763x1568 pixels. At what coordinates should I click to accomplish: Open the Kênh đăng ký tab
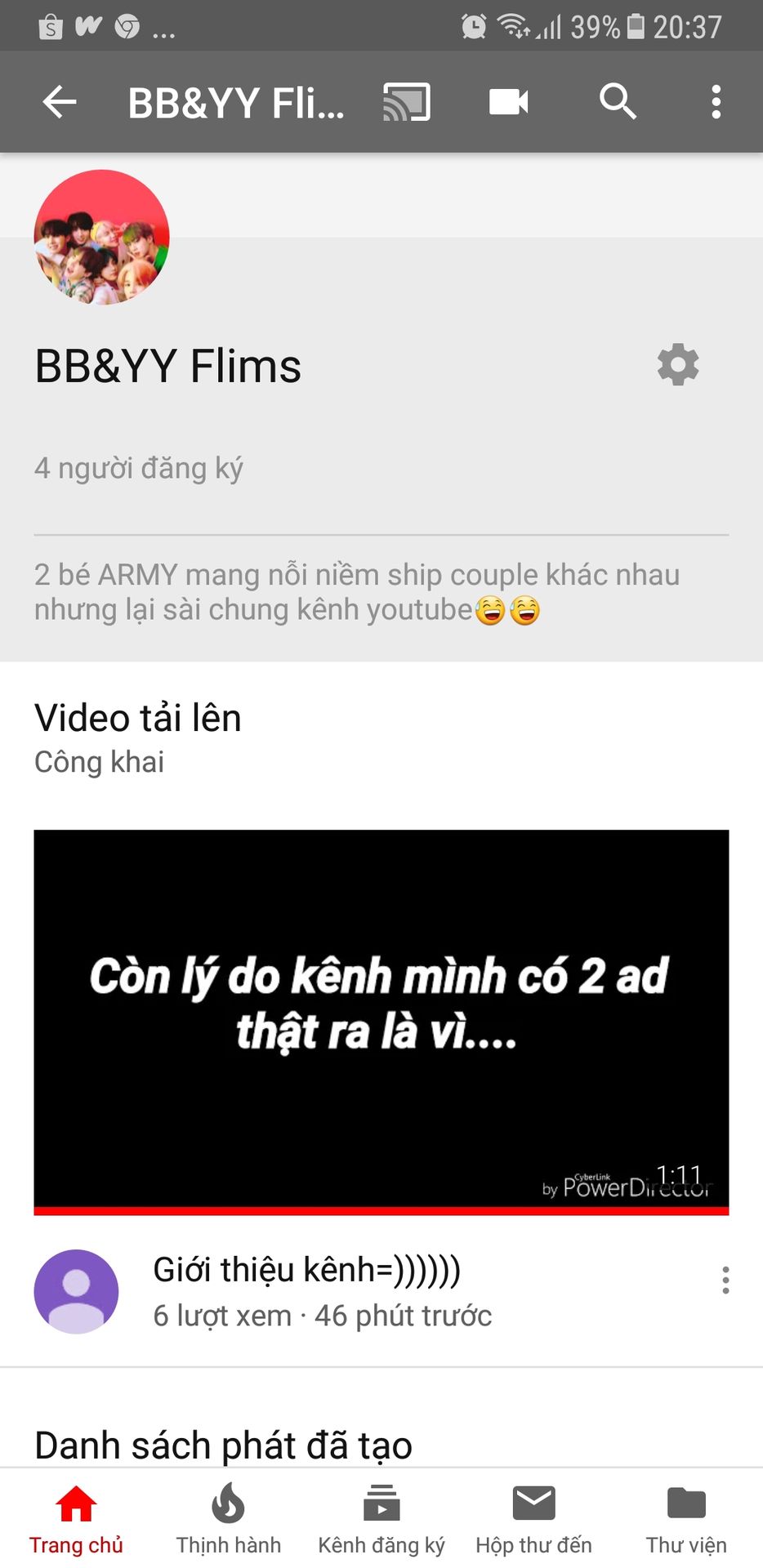pos(381,1520)
